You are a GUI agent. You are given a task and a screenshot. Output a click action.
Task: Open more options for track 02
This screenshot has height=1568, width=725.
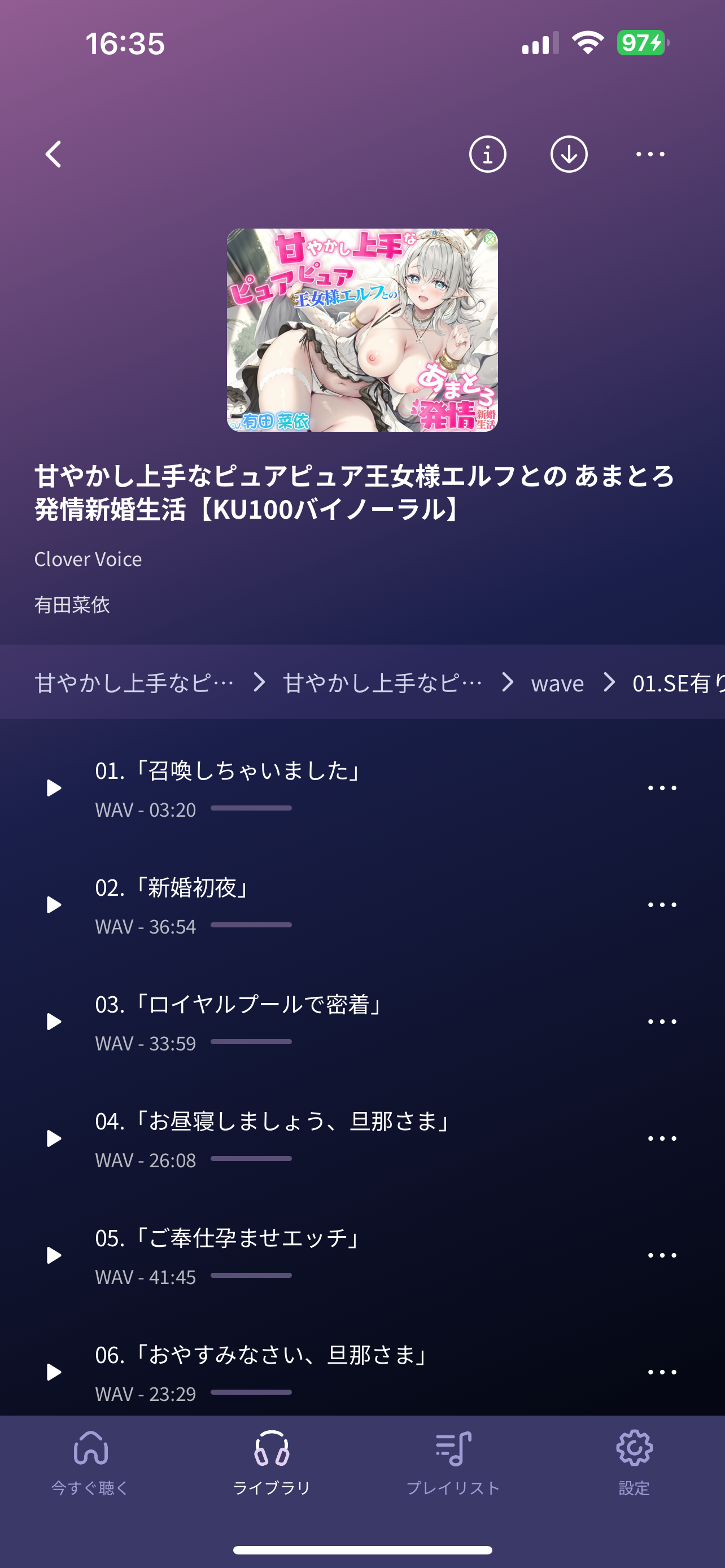coord(662,905)
